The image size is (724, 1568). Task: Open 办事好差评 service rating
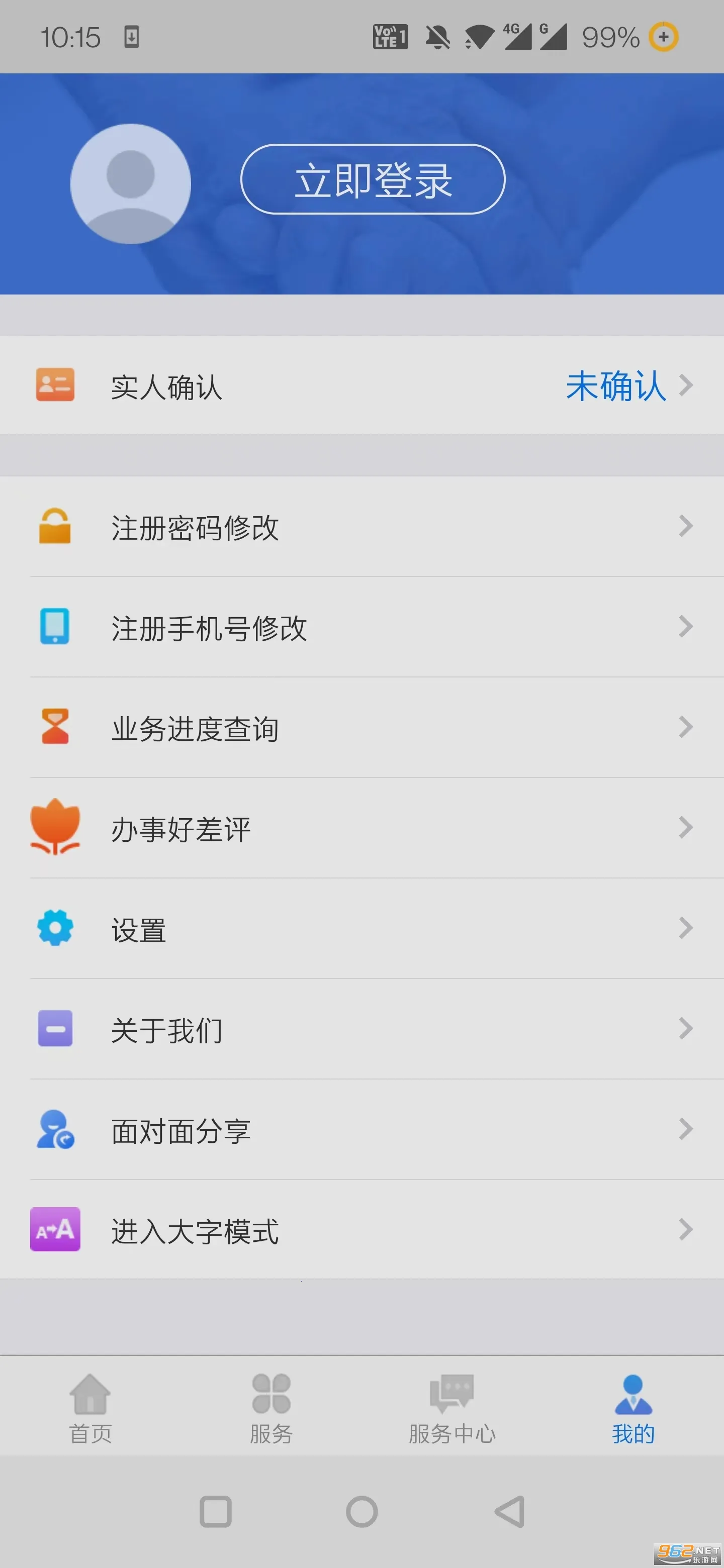pos(361,828)
